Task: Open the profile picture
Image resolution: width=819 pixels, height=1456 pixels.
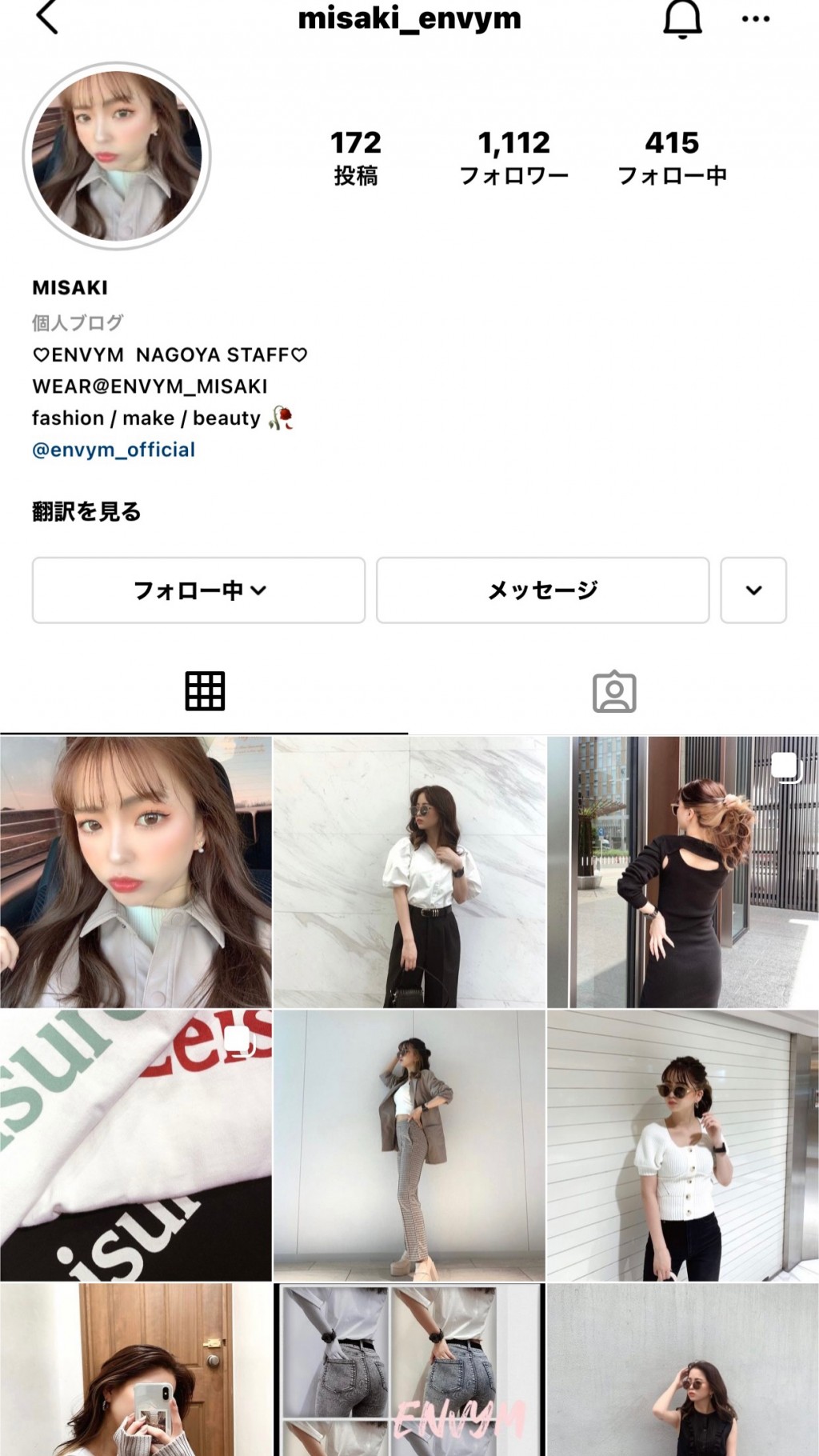Action: (117, 156)
